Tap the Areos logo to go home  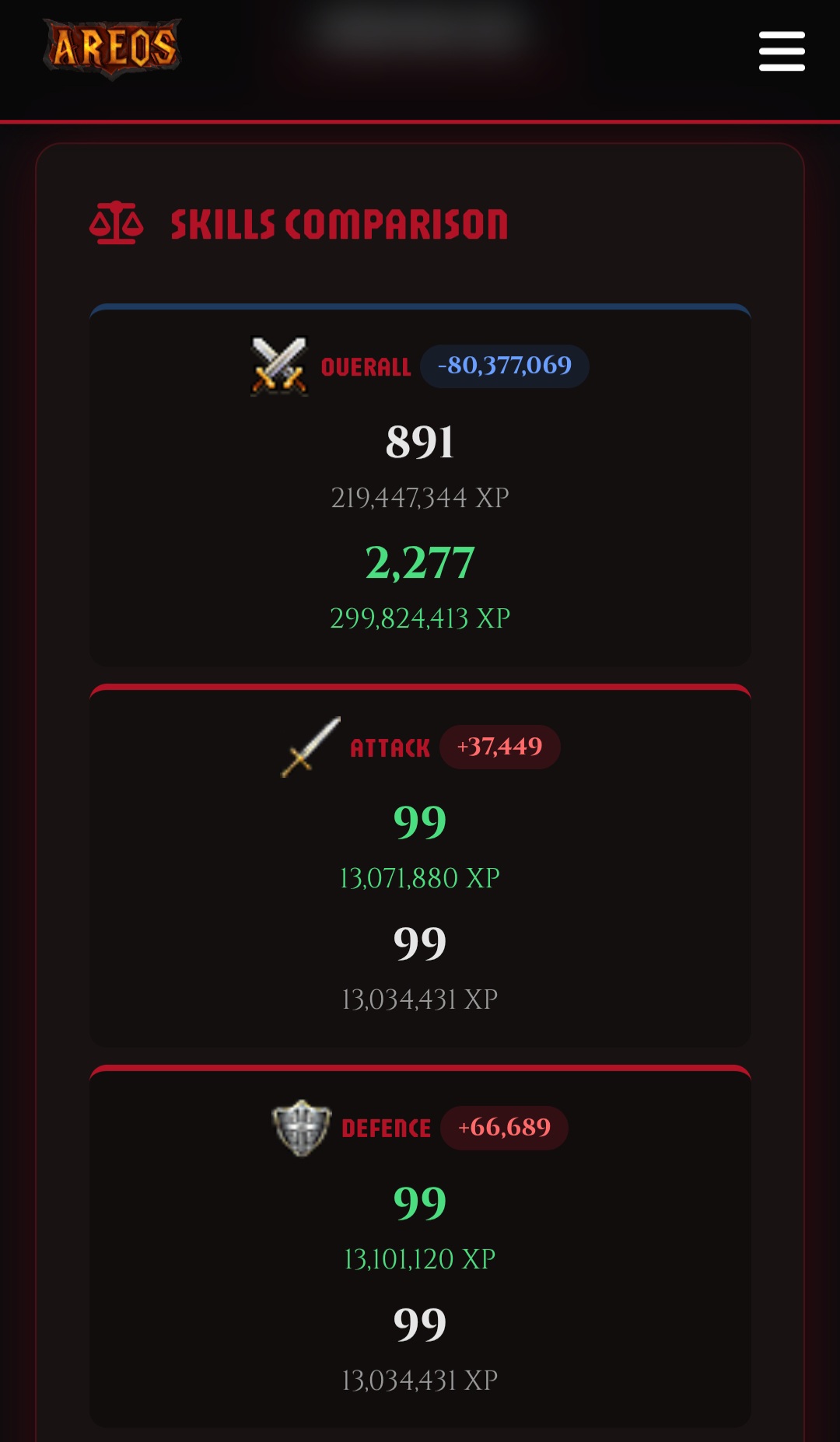[113, 48]
